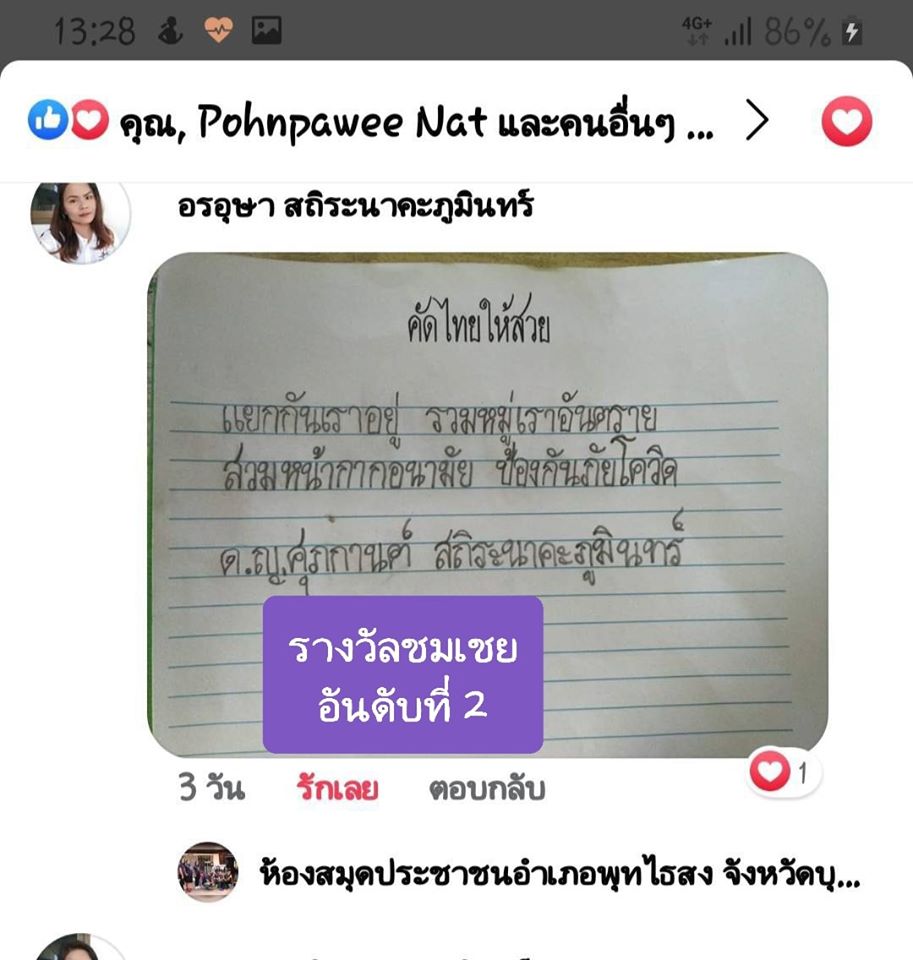Open อรอุษา สถิระนาคะภูมินทร์'s profile name
Viewport: 913px width, 960px height.
pos(356,207)
